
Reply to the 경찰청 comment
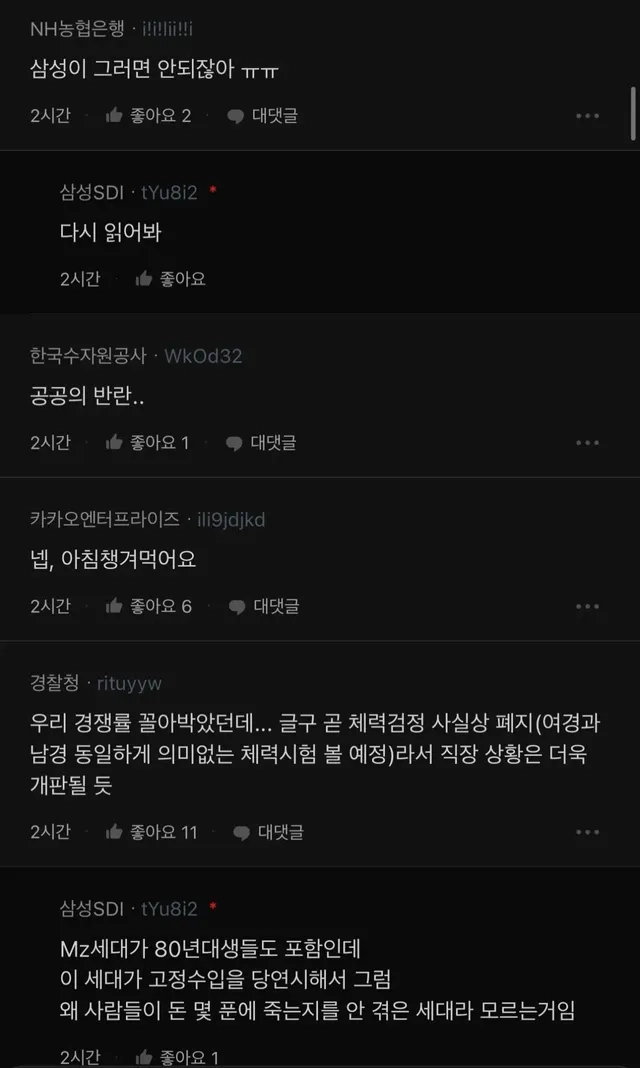[268, 831]
